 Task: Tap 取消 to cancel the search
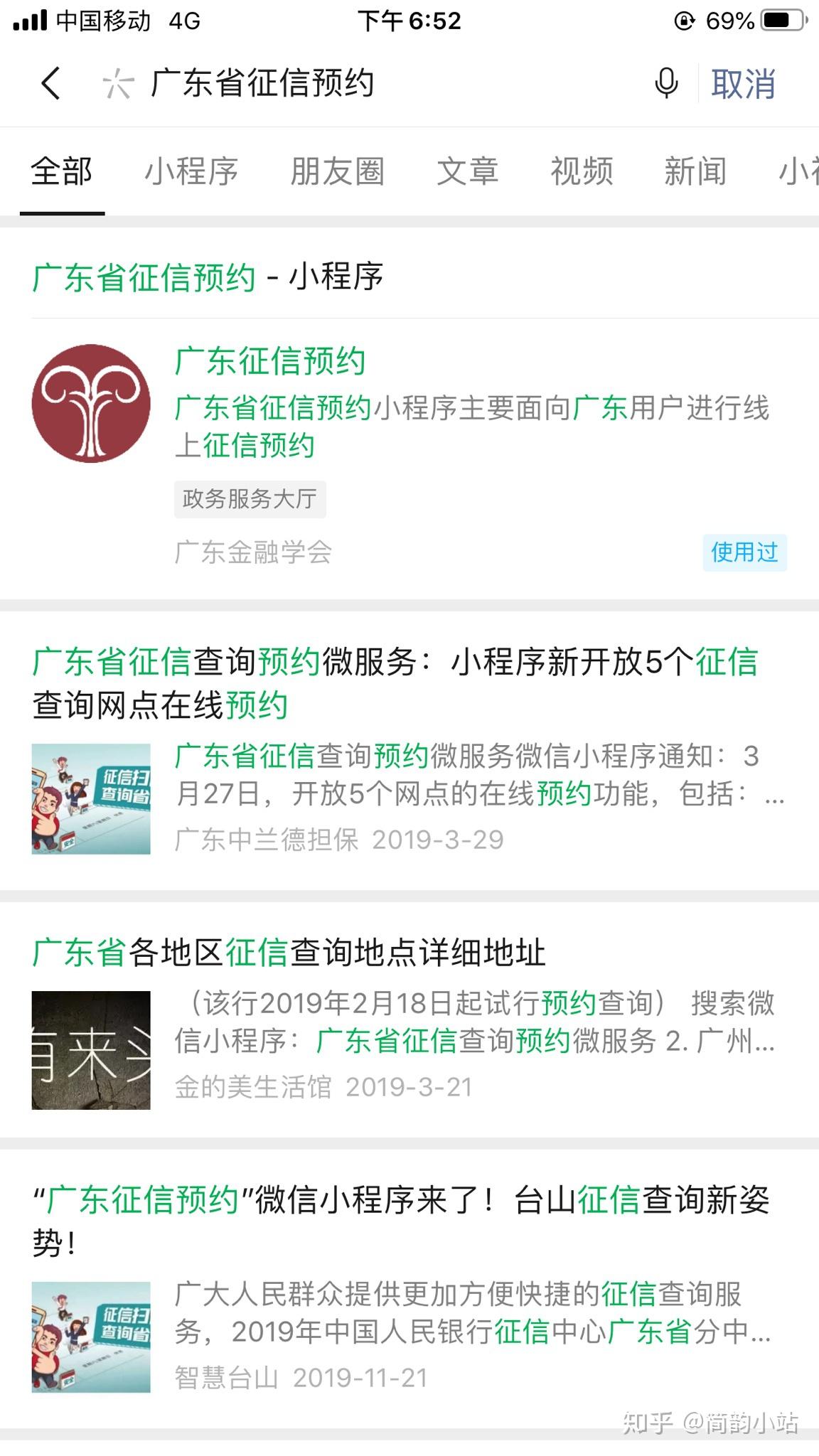[743, 84]
